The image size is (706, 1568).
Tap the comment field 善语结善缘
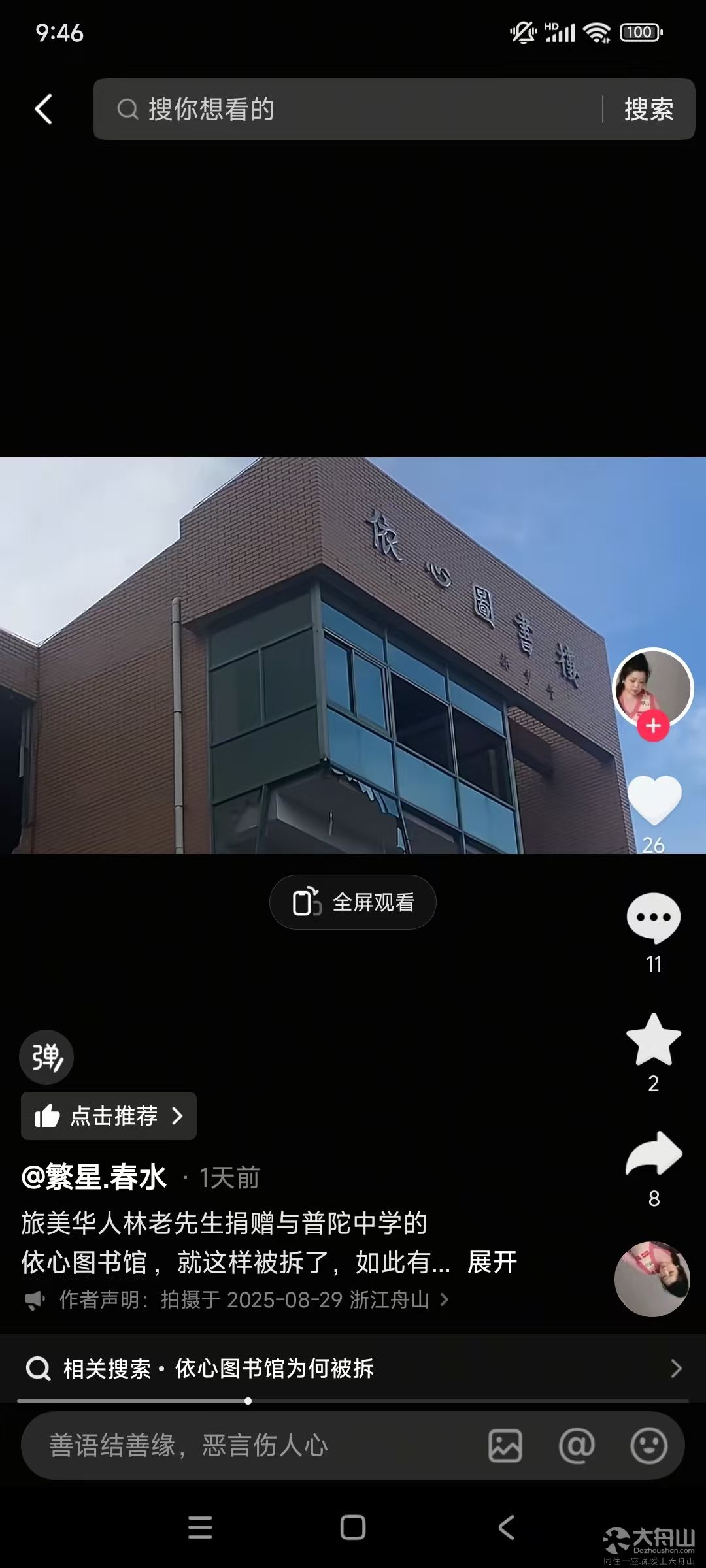(x=255, y=1445)
